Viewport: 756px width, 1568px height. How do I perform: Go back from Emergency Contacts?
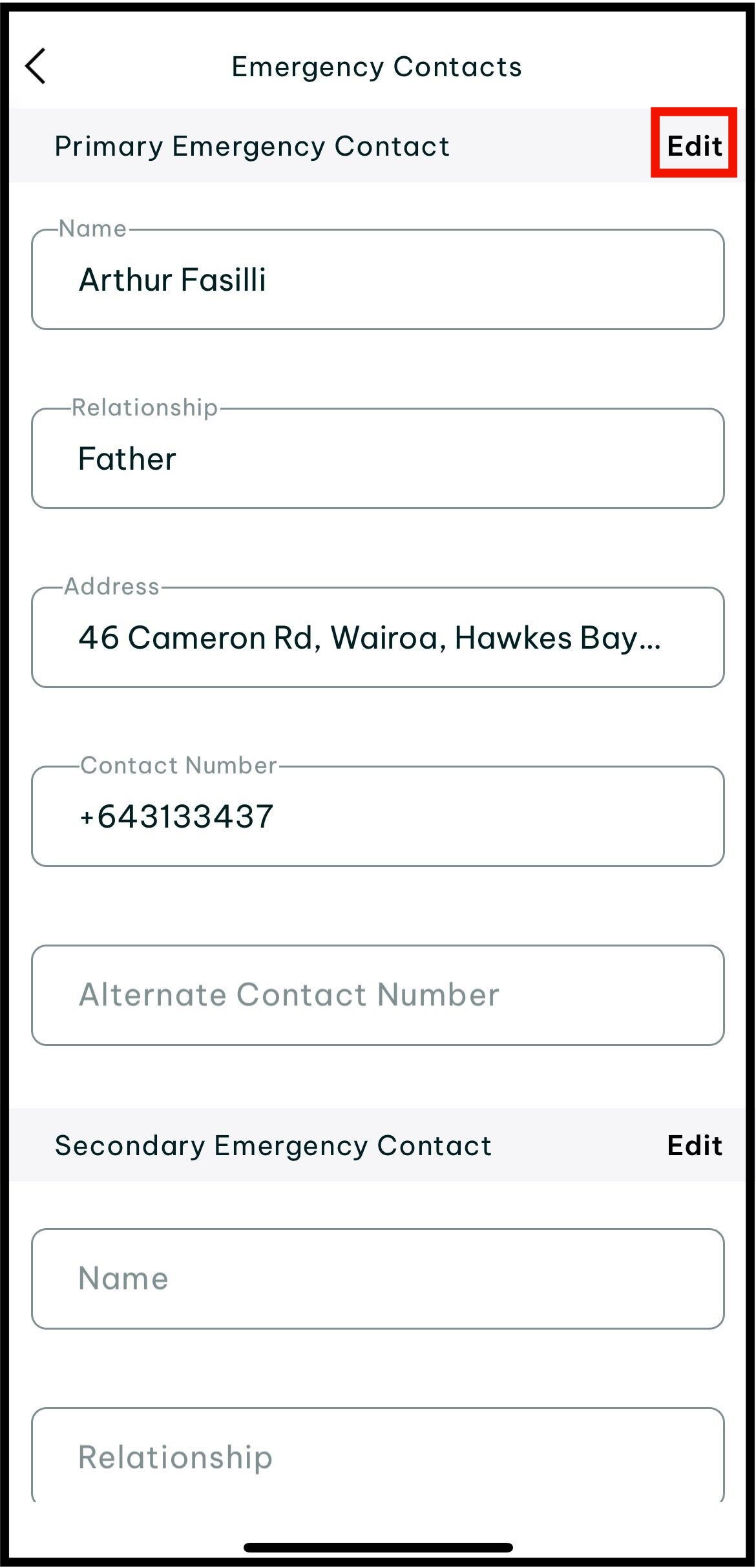(36, 66)
